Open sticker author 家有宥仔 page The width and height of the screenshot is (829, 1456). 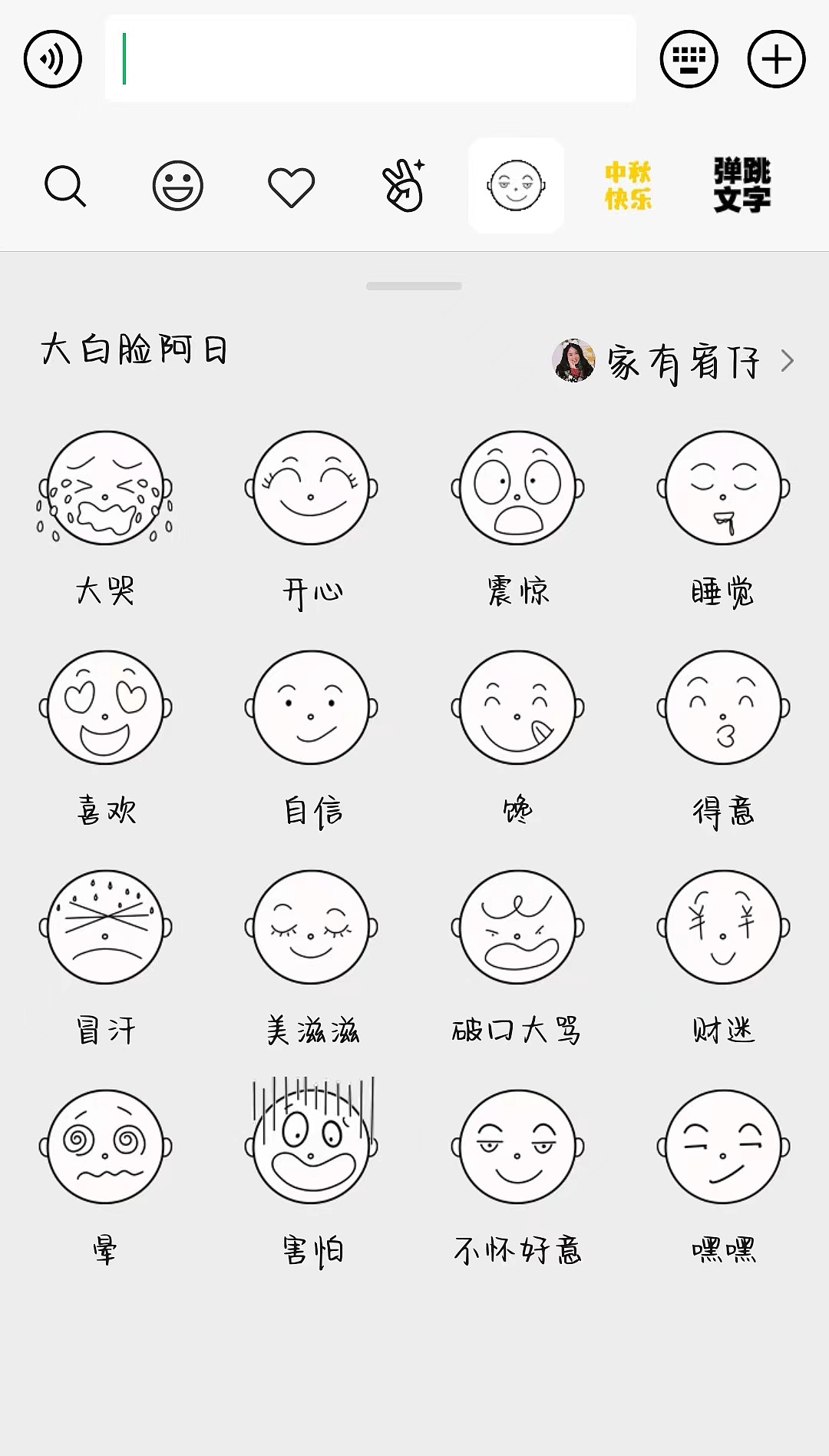tap(673, 361)
